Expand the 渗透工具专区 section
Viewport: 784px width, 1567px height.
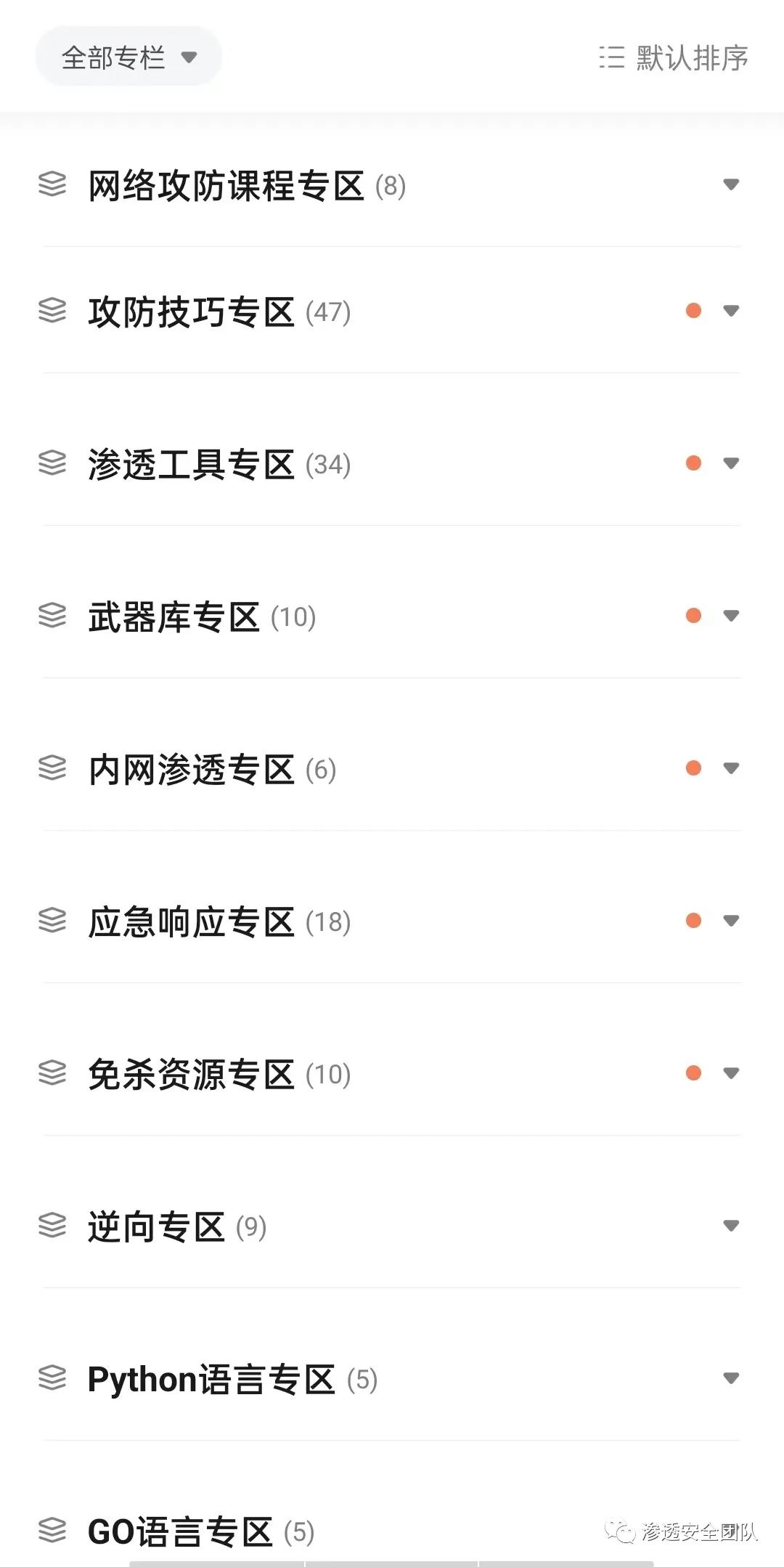(x=731, y=464)
